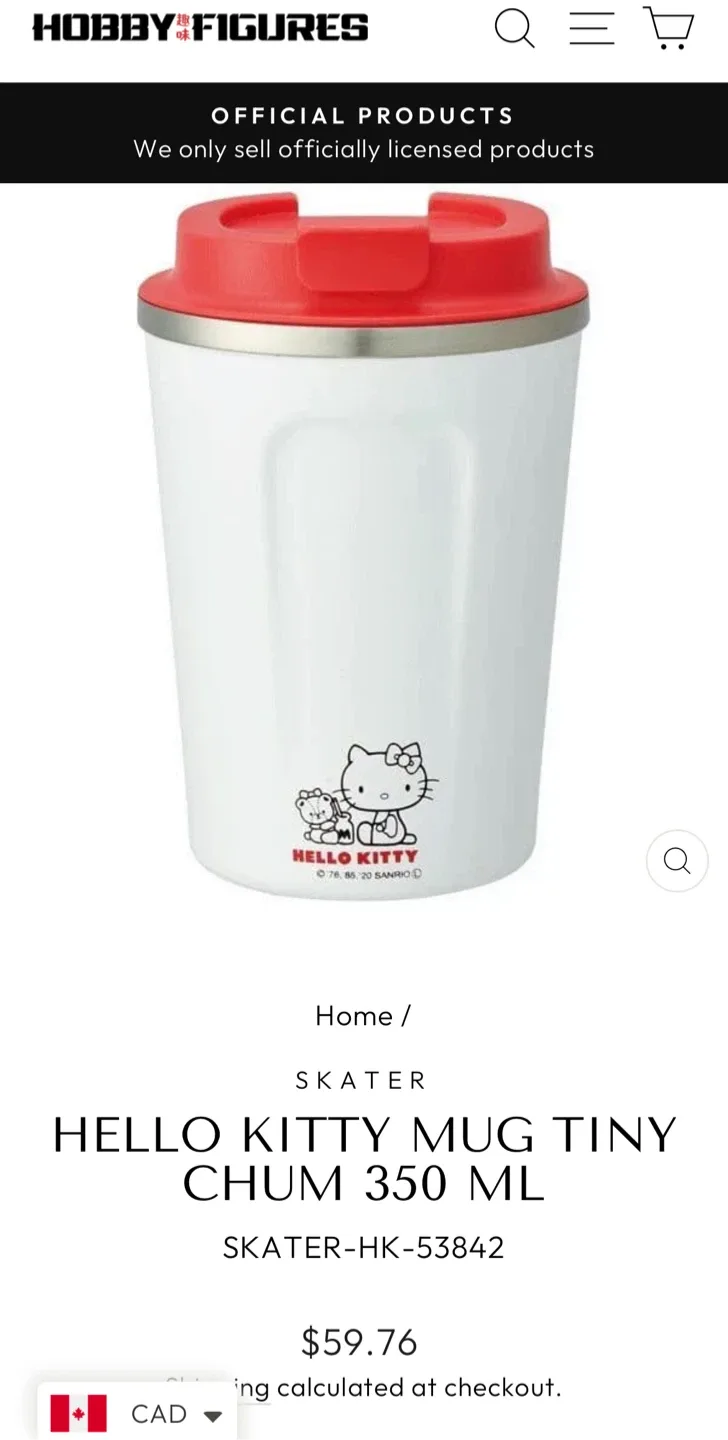
Task: Expand the chevron next to CAD
Action: pyautogui.click(x=213, y=1415)
